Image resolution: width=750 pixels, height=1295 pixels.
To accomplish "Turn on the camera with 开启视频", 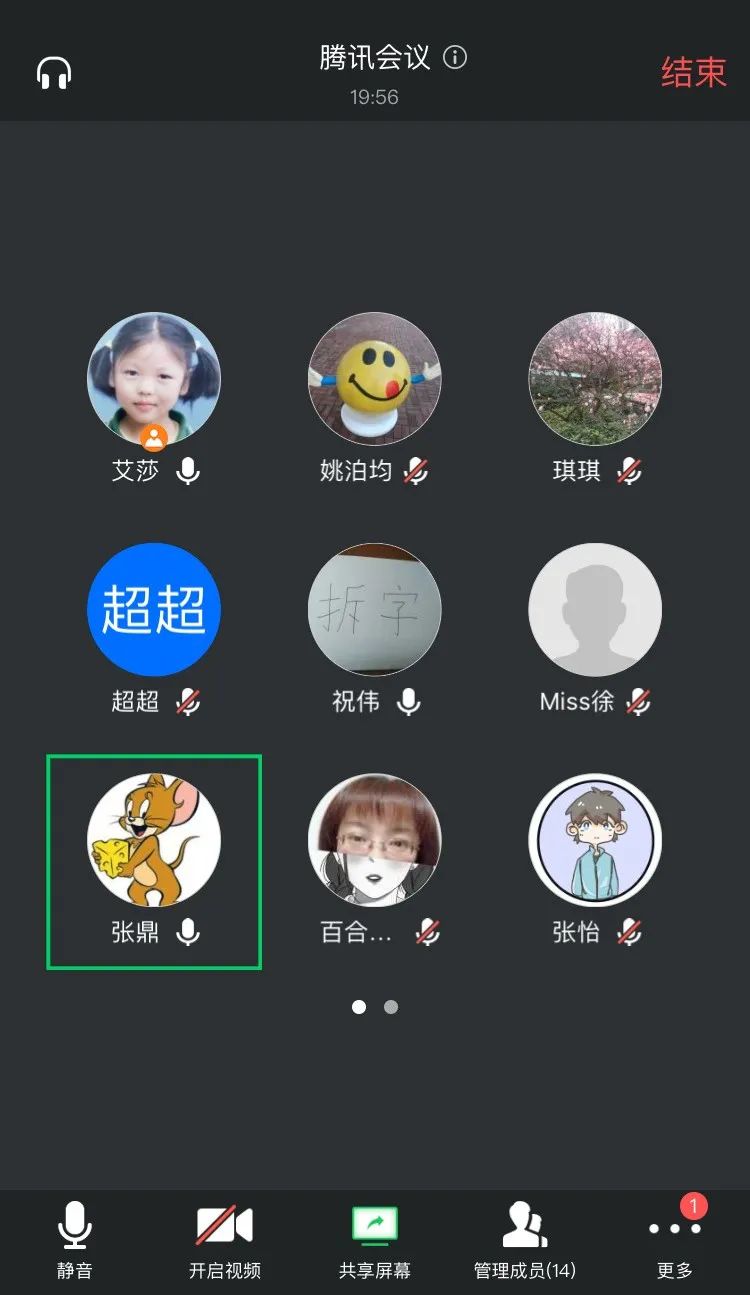I will coord(225,1240).
